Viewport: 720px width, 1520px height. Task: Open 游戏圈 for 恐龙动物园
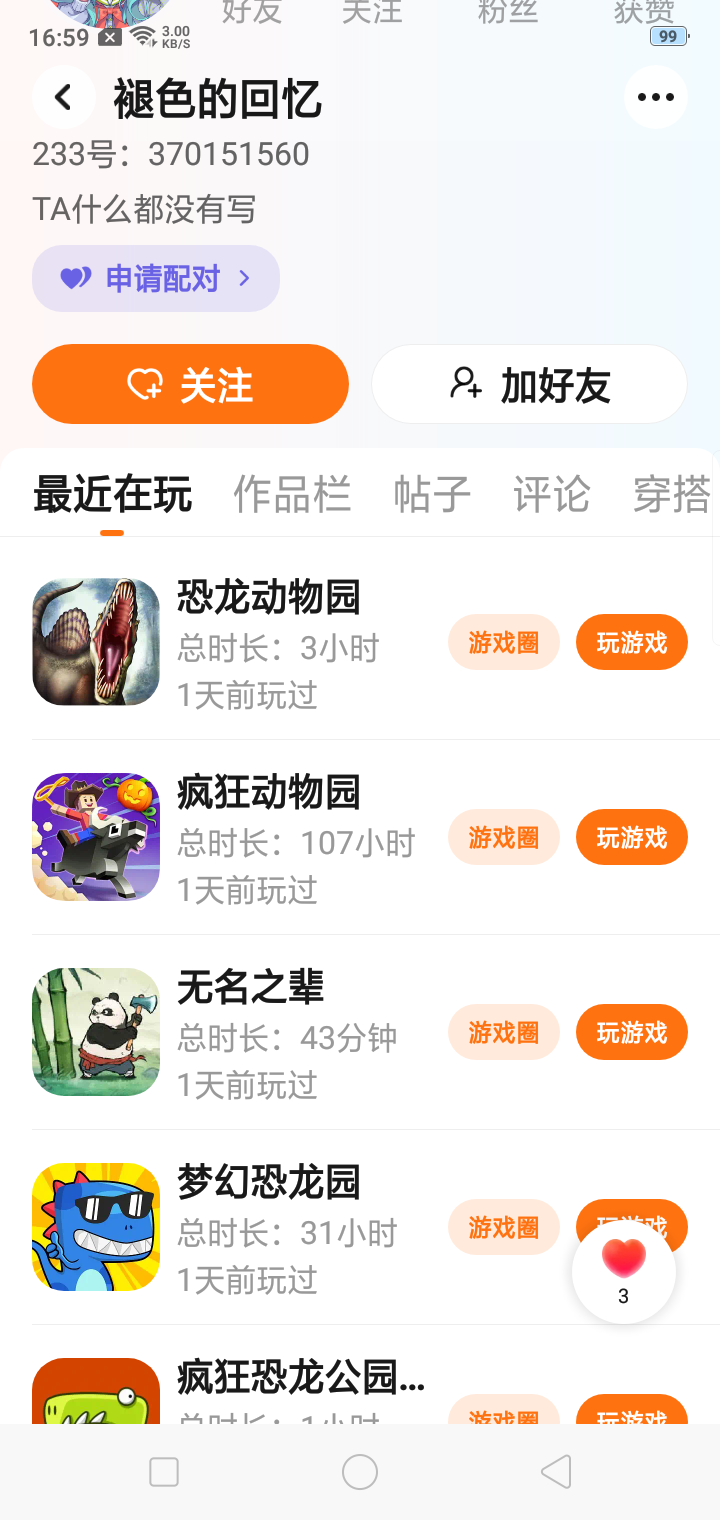point(503,642)
